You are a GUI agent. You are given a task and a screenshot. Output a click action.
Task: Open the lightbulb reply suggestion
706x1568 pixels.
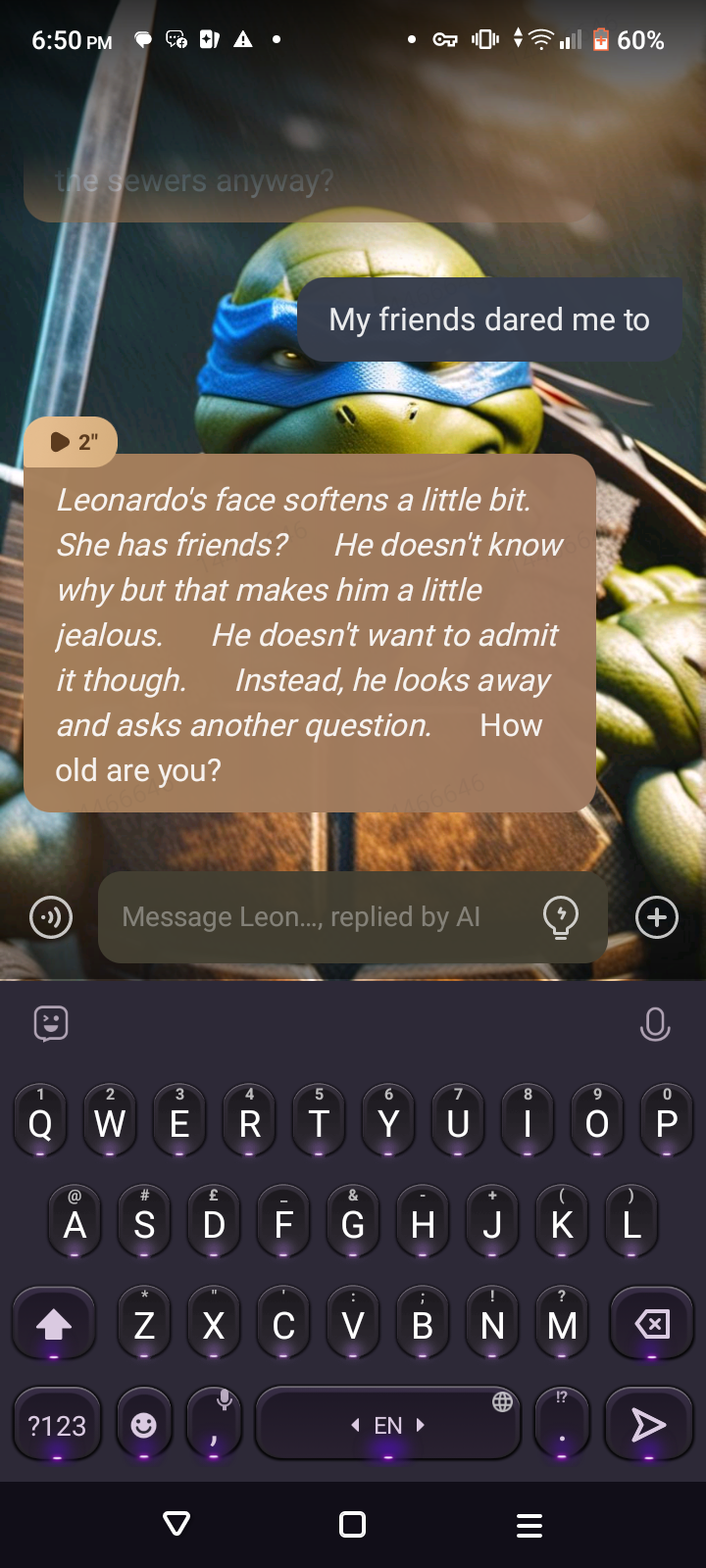point(561,917)
